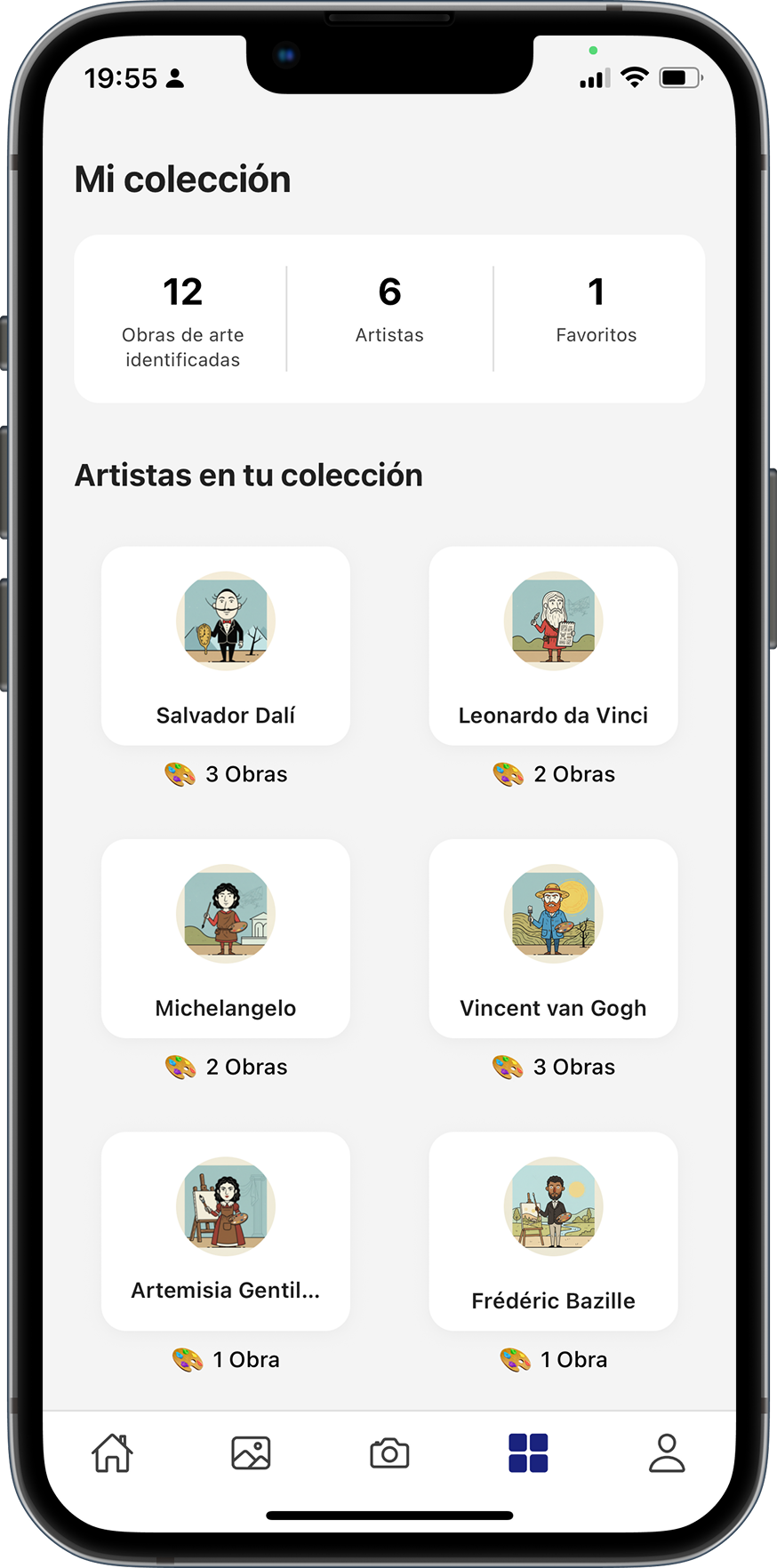This screenshot has width=777, height=1568.
Task: Select the Michelangelo avatar
Action: pos(225,914)
